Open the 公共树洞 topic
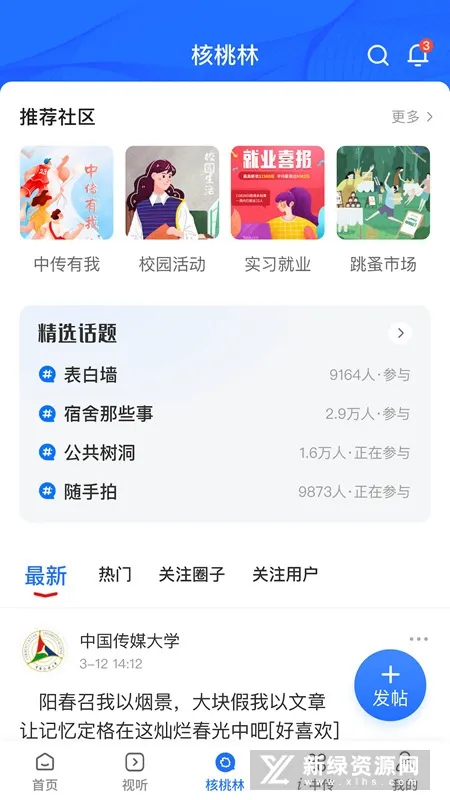This screenshot has width=450, height=800. (x=224, y=453)
